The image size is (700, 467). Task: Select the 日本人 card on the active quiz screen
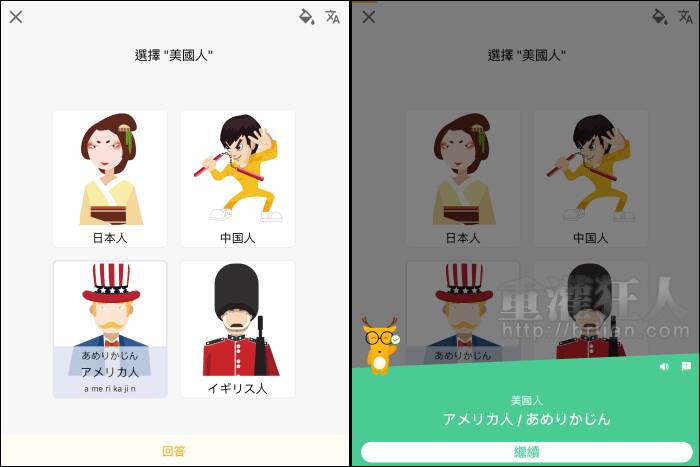coord(110,179)
